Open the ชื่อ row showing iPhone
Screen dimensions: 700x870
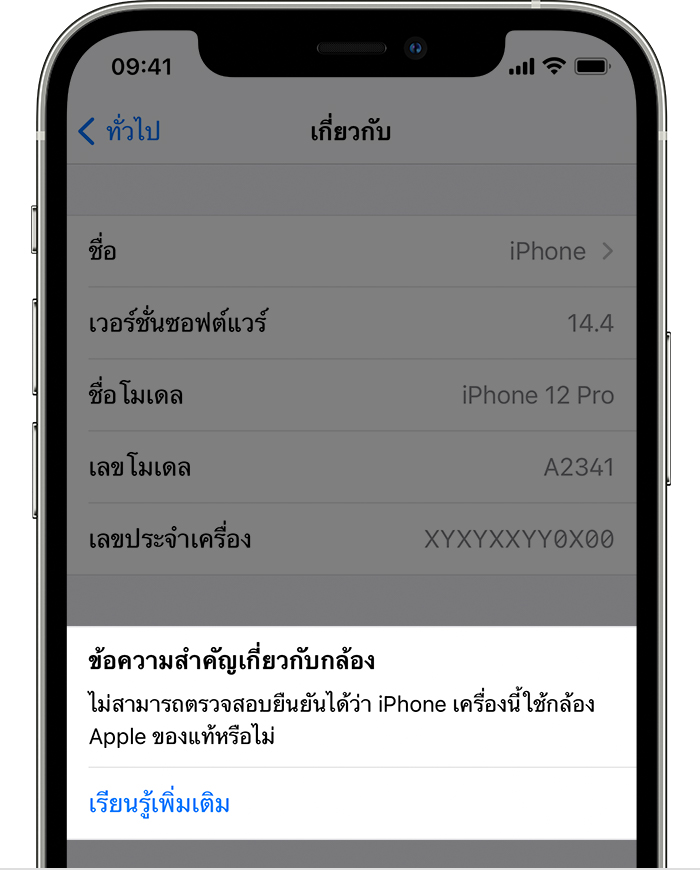tap(350, 251)
